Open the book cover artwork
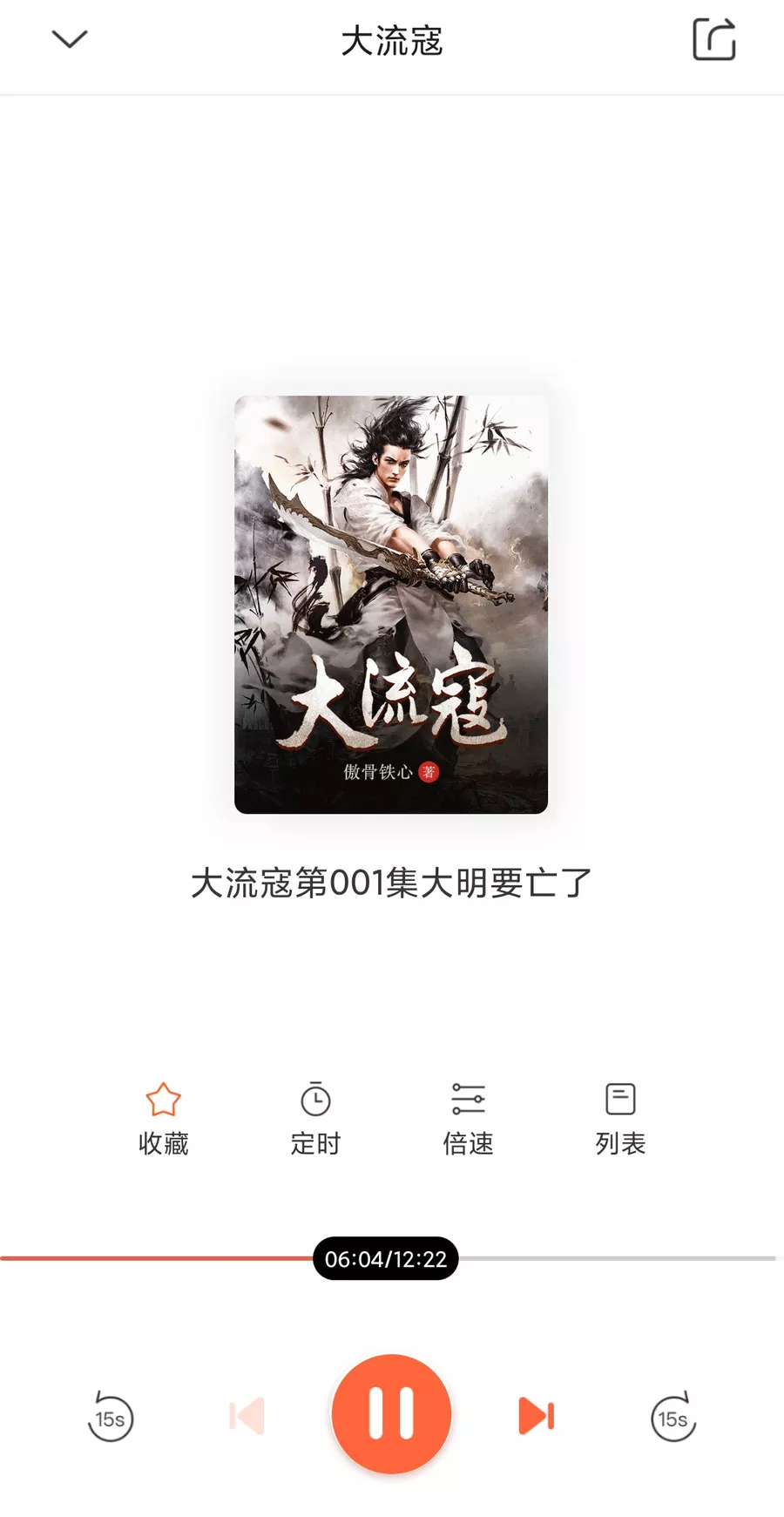This screenshot has width=784, height=1517. click(391, 603)
